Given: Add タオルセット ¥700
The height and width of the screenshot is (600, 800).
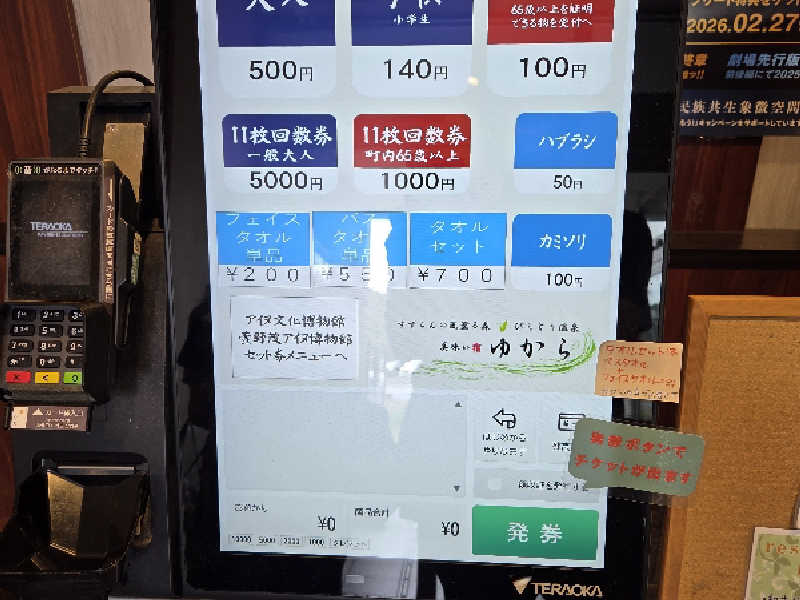Looking at the screenshot, I should pyautogui.click(x=456, y=249).
